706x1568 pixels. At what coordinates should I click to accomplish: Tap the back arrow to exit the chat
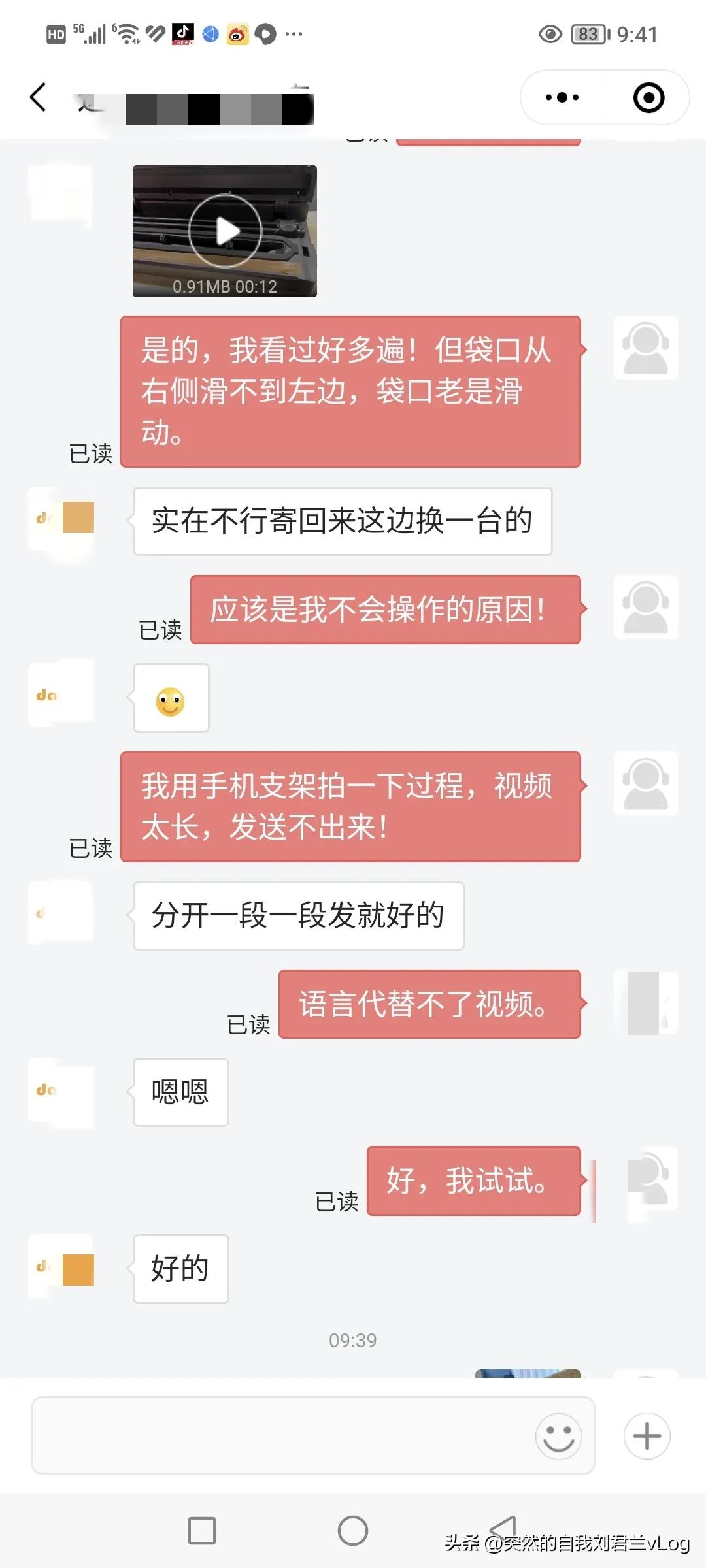tap(39, 97)
